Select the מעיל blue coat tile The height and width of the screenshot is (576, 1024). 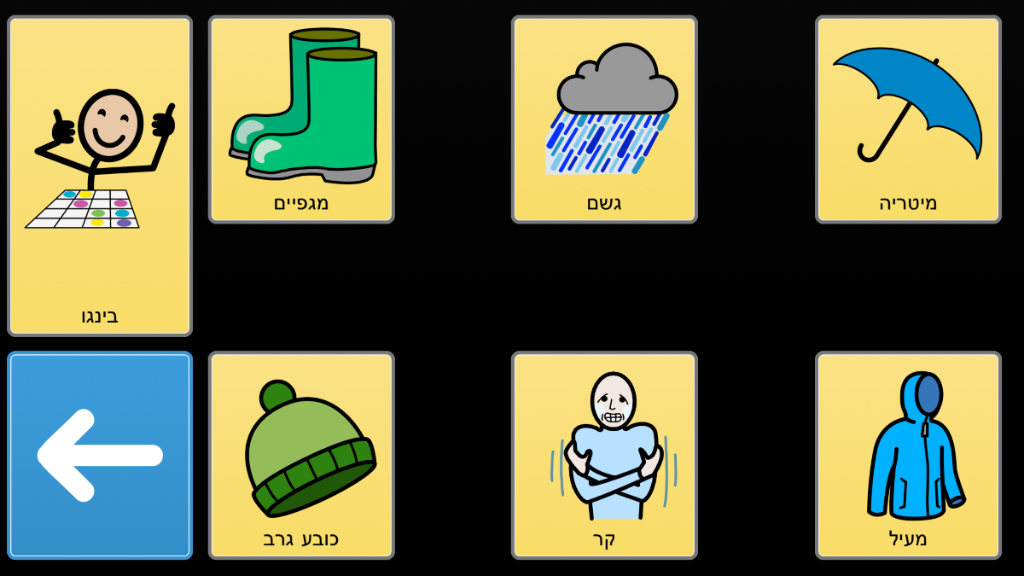pos(908,455)
